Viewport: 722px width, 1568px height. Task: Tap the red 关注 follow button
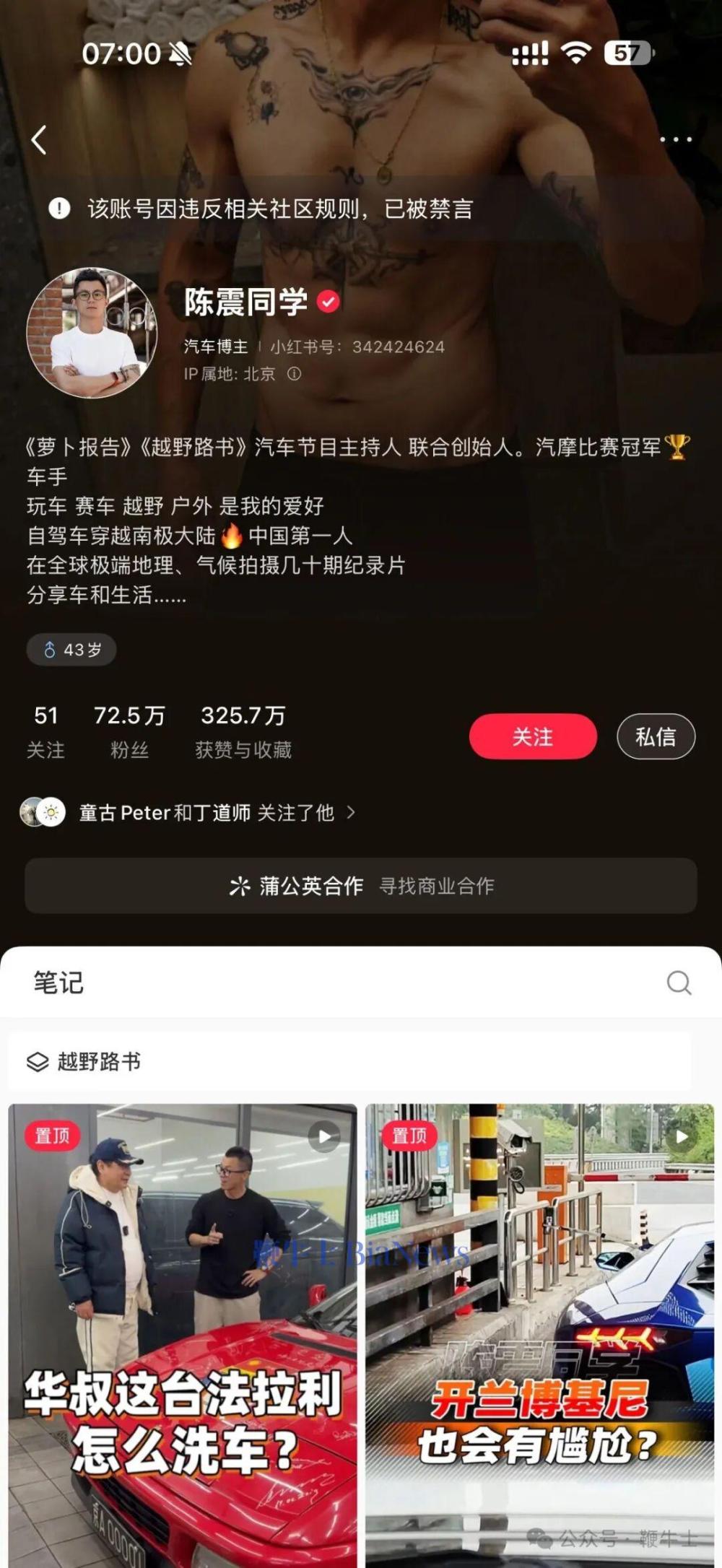[x=533, y=737]
